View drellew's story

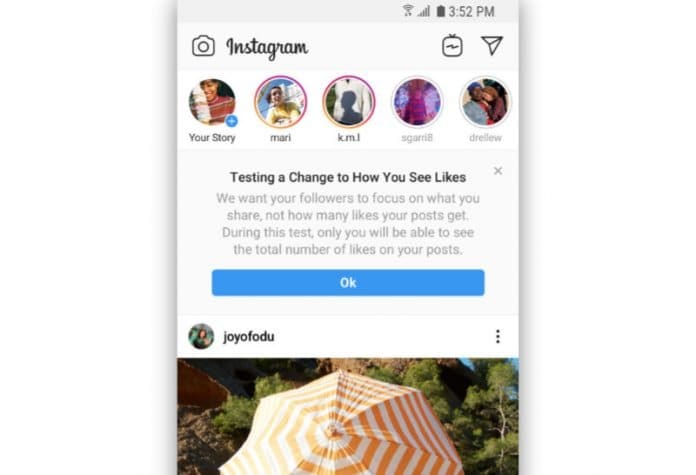[484, 102]
